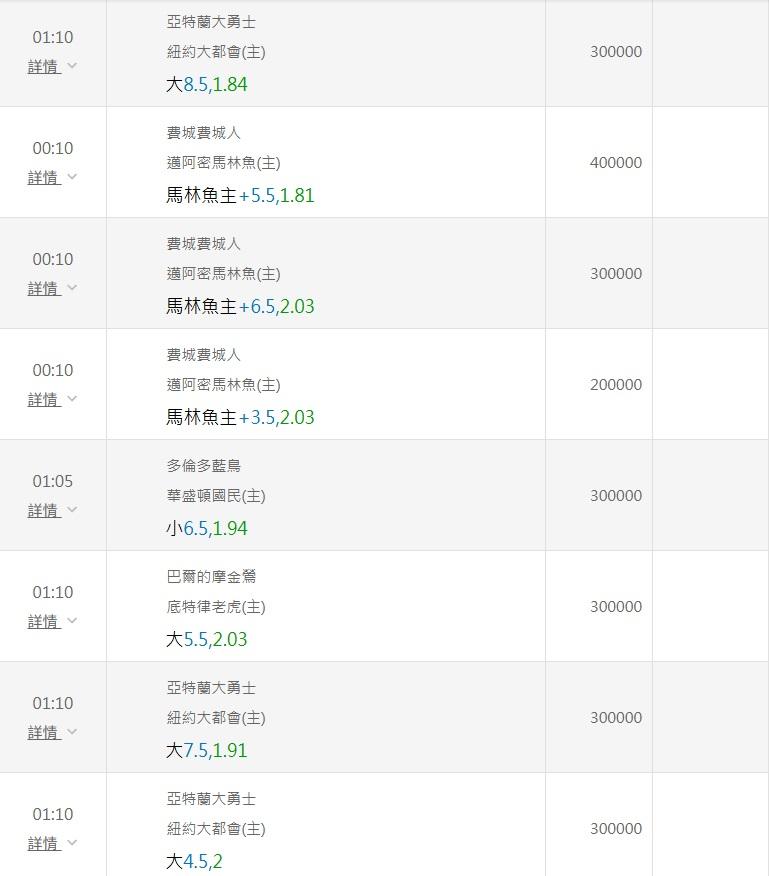
Task: Expand 詳情 for the 小6.5,1.94 bet
Action: [52, 511]
